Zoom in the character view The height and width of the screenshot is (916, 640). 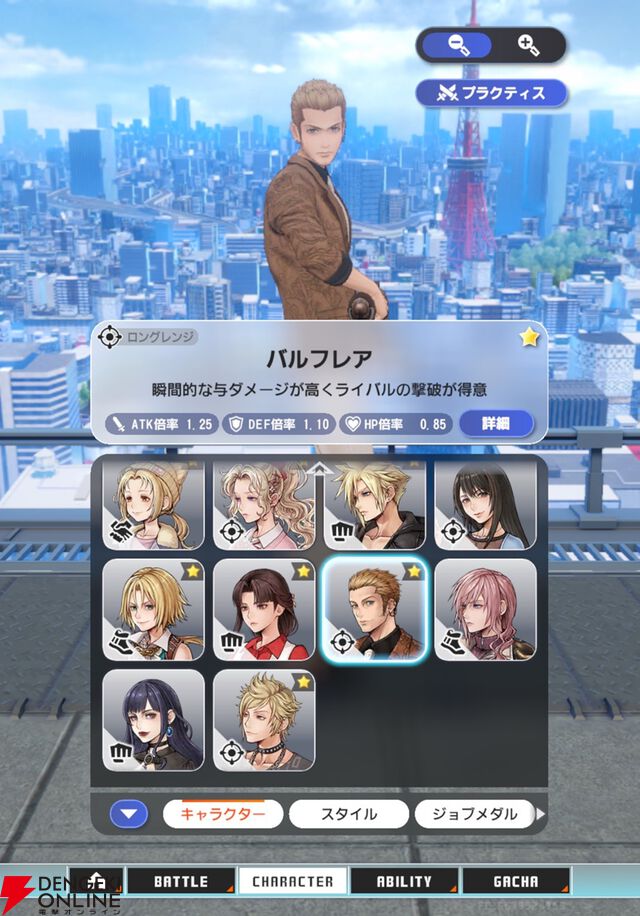click(527, 45)
